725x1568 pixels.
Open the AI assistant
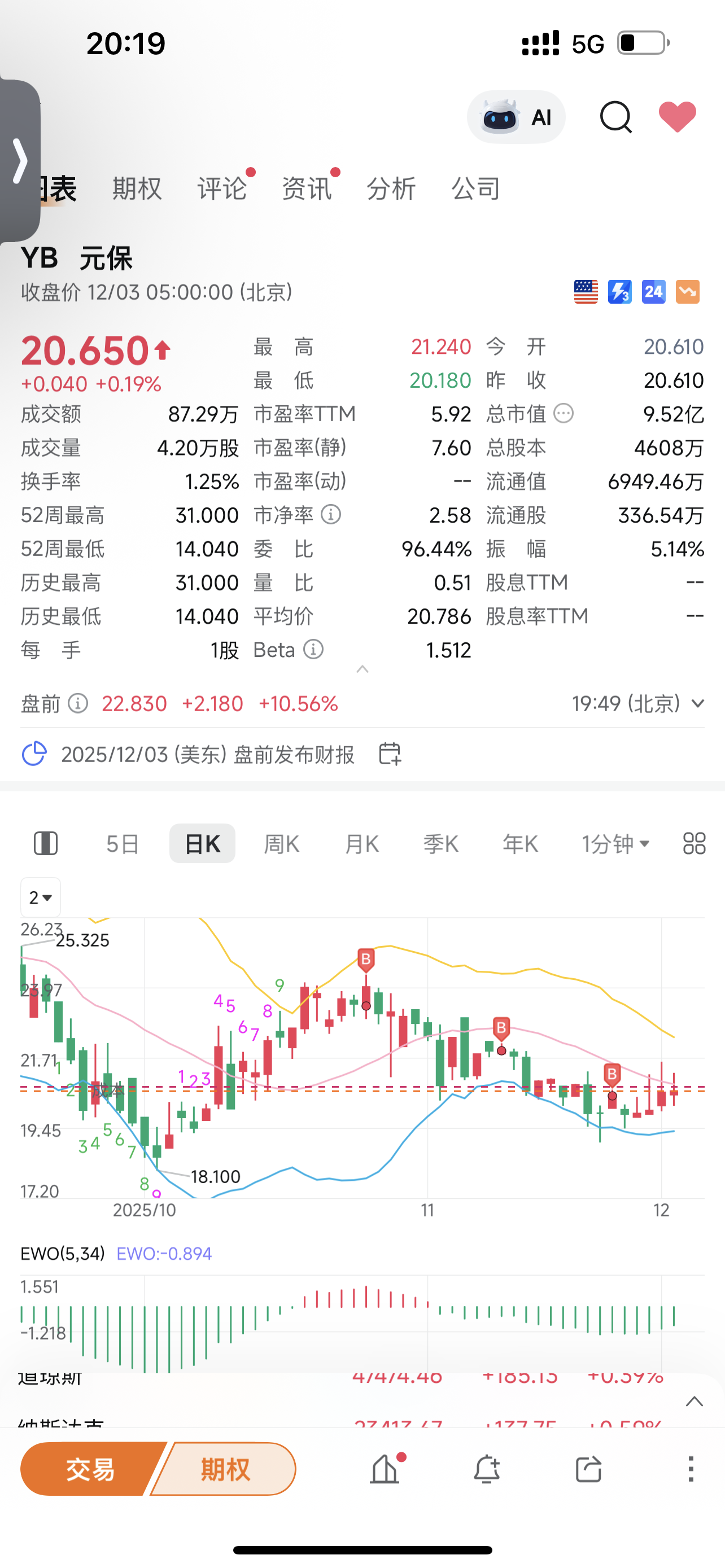(x=516, y=117)
